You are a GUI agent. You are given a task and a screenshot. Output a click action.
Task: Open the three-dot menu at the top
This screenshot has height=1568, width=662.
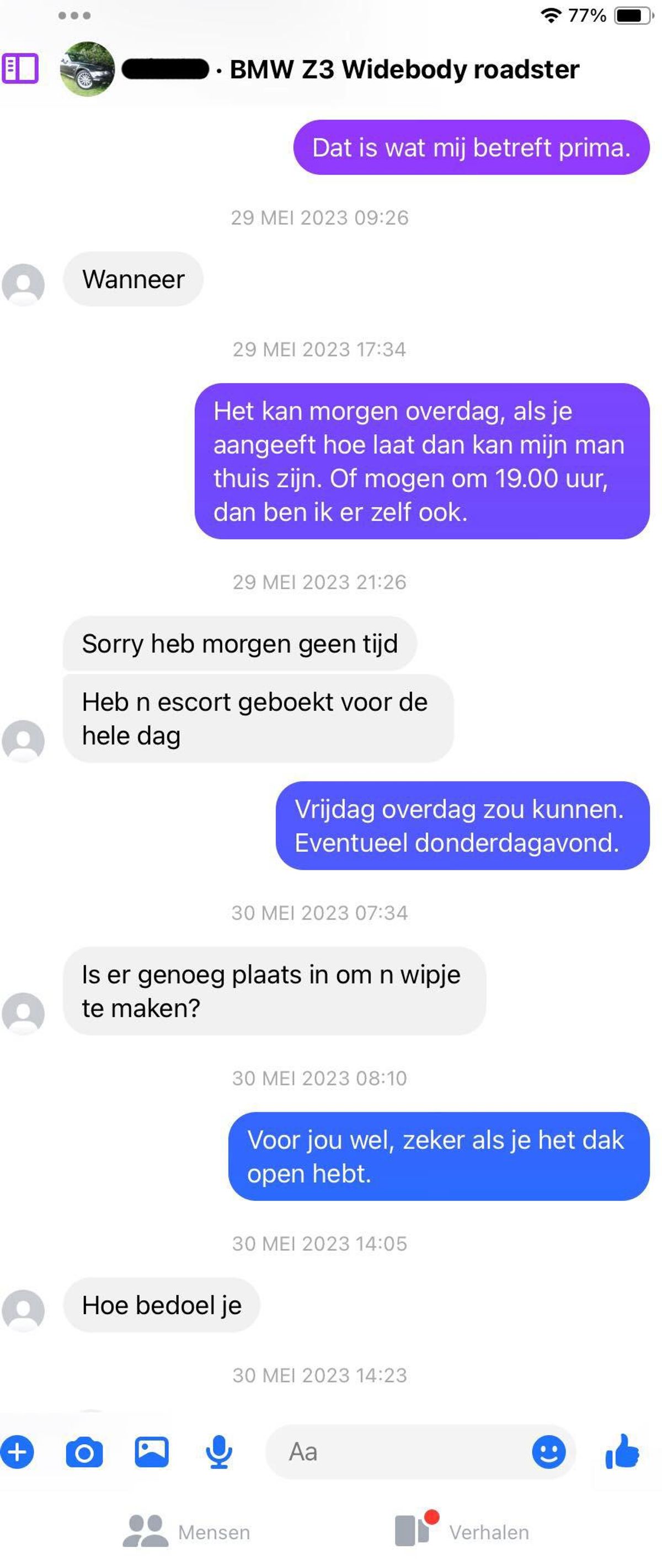(x=74, y=15)
